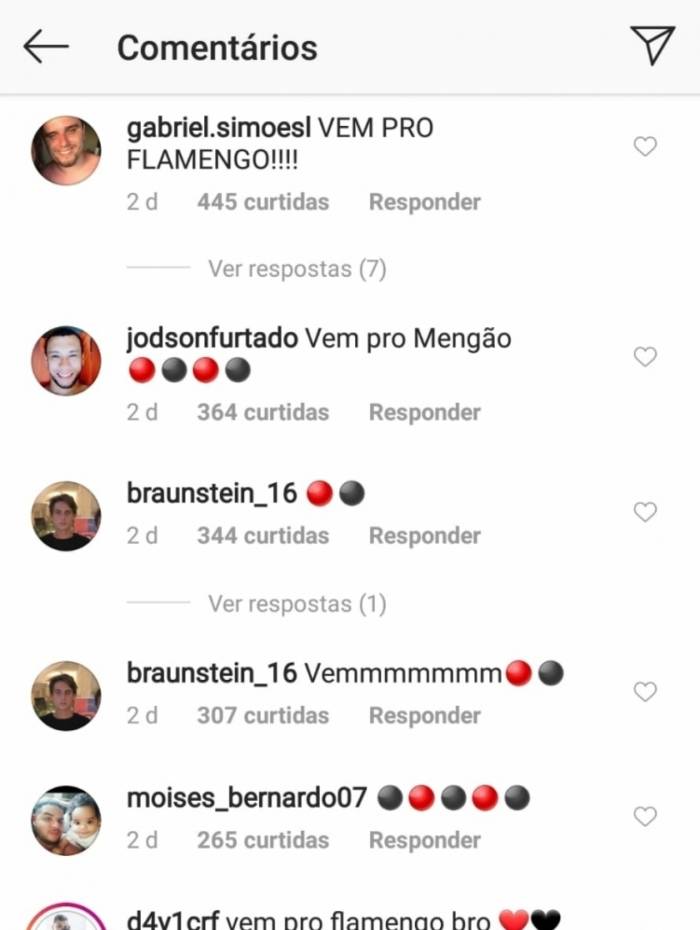Reply to jodsonfurtado's comment

(x=424, y=412)
